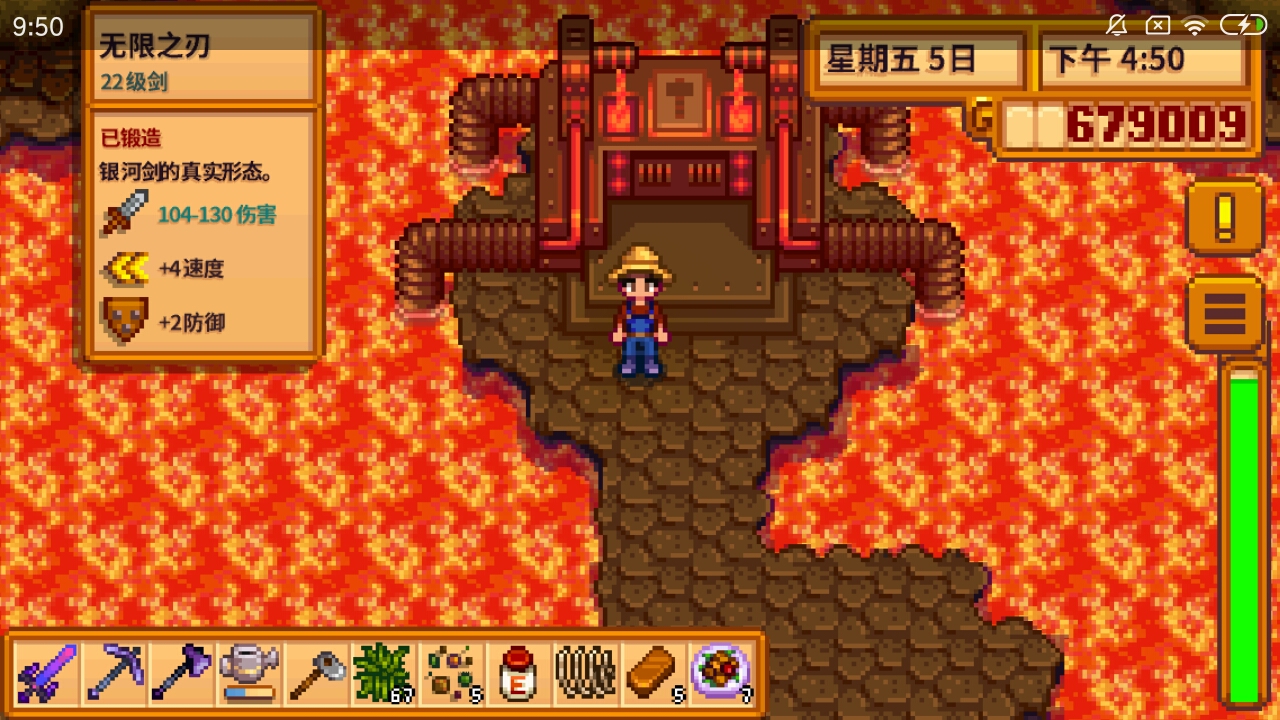Select the purple axe in the toolbar
Screen dimensions: 1280x720
click(181, 672)
